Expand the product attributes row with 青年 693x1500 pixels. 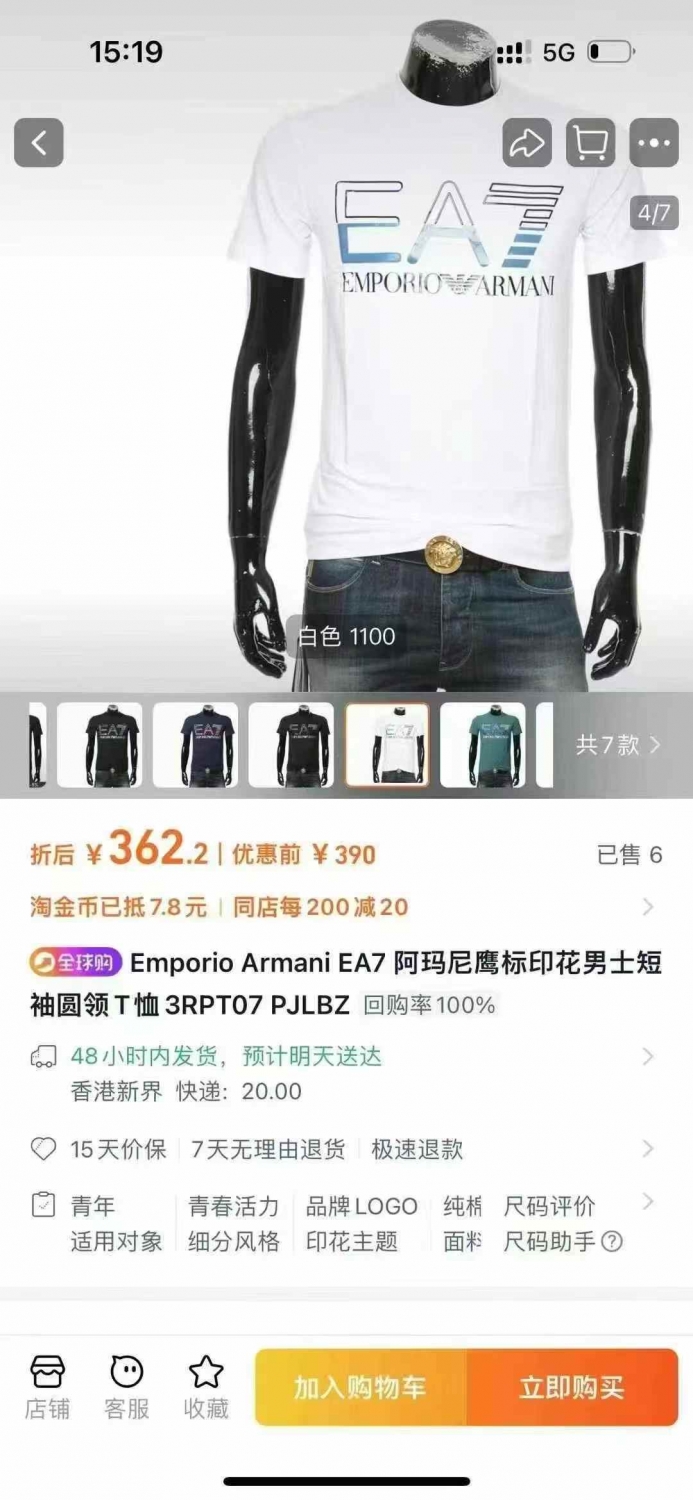tap(346, 1223)
